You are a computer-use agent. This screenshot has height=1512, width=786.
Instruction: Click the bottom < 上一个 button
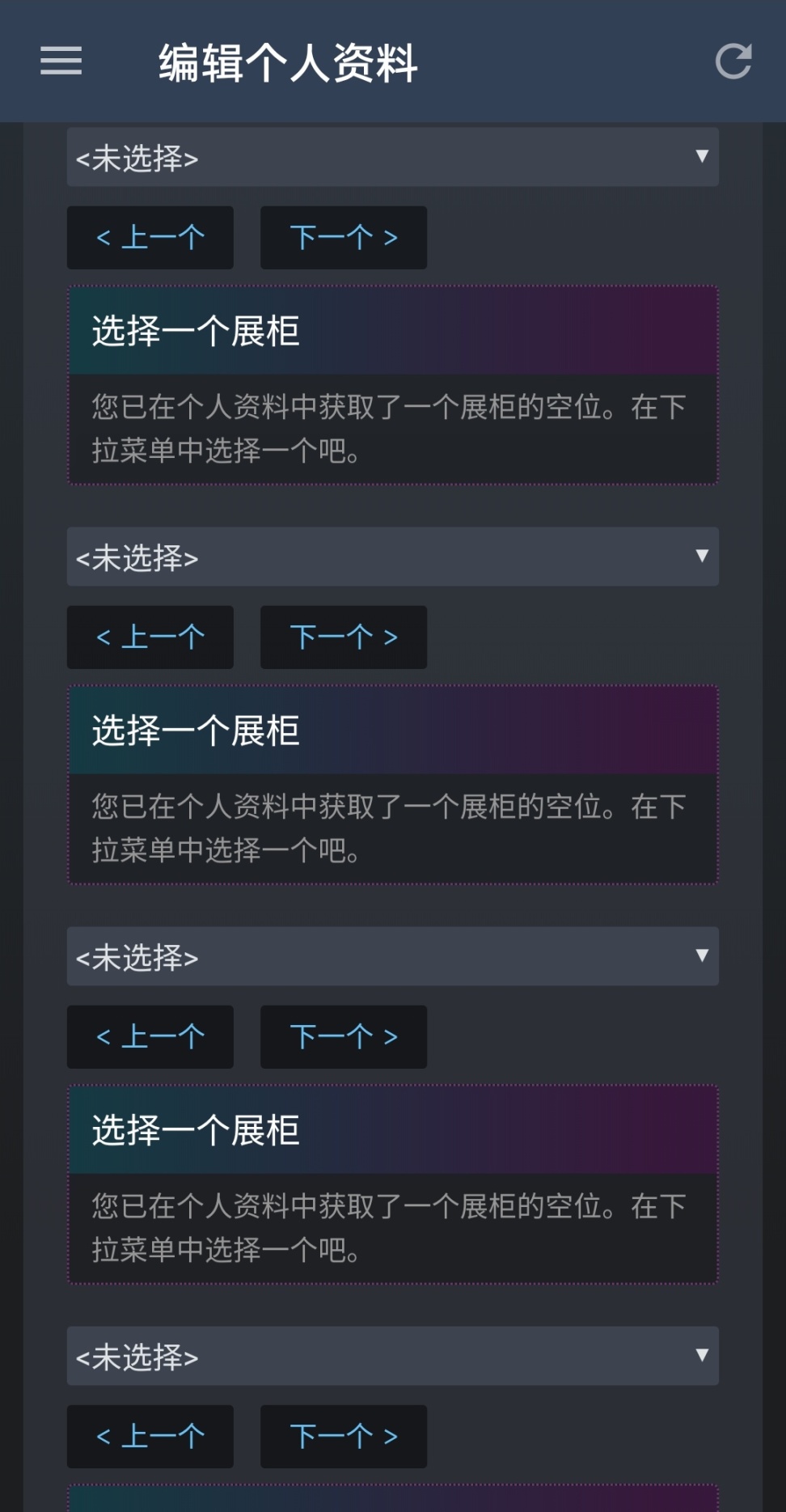click(x=150, y=1437)
